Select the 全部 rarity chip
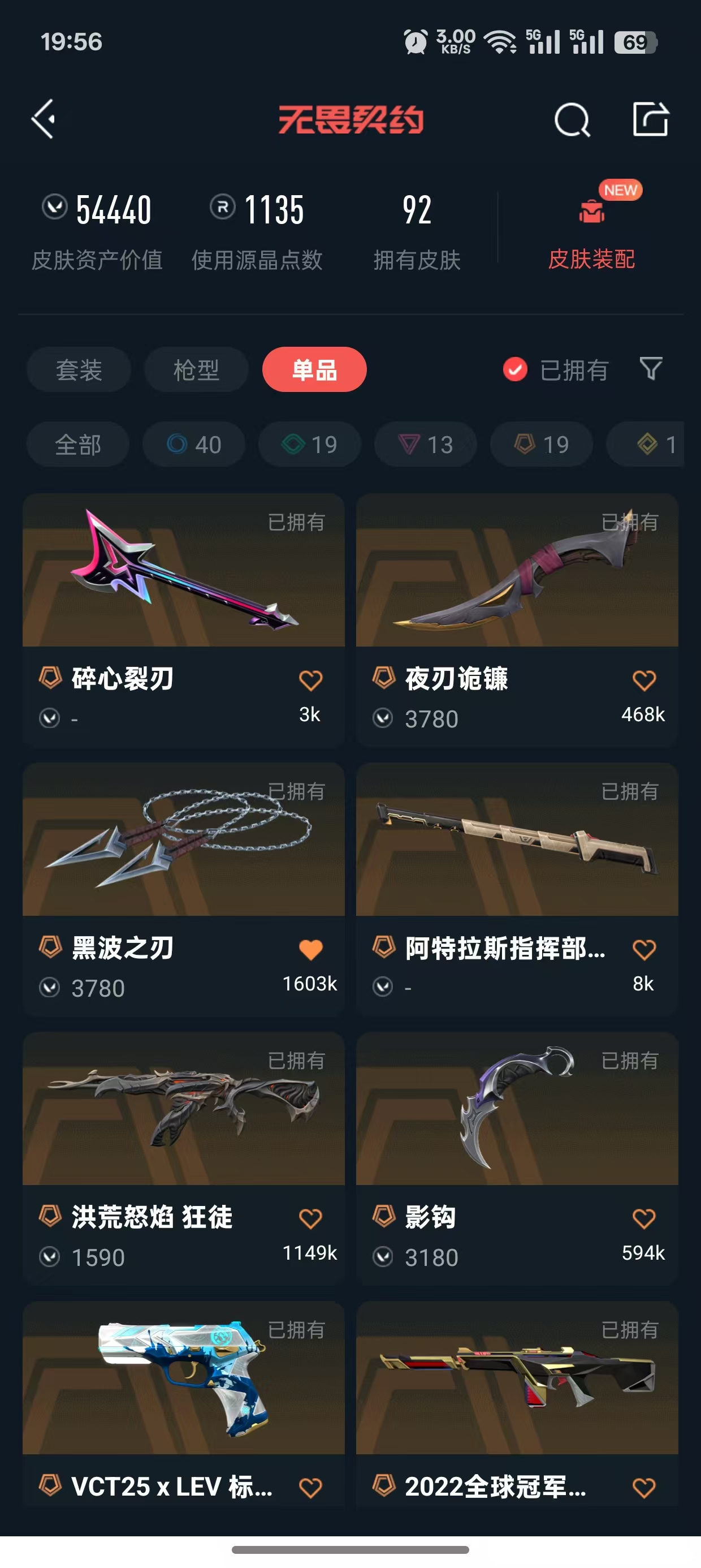This screenshot has height=1568, width=701. (78, 445)
